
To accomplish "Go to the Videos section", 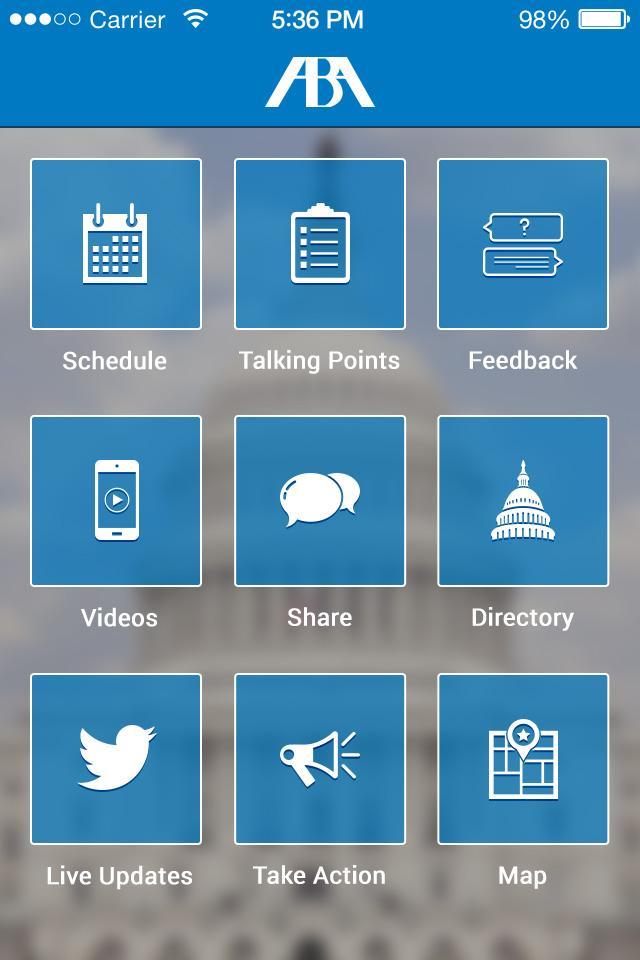I will pyautogui.click(x=116, y=501).
